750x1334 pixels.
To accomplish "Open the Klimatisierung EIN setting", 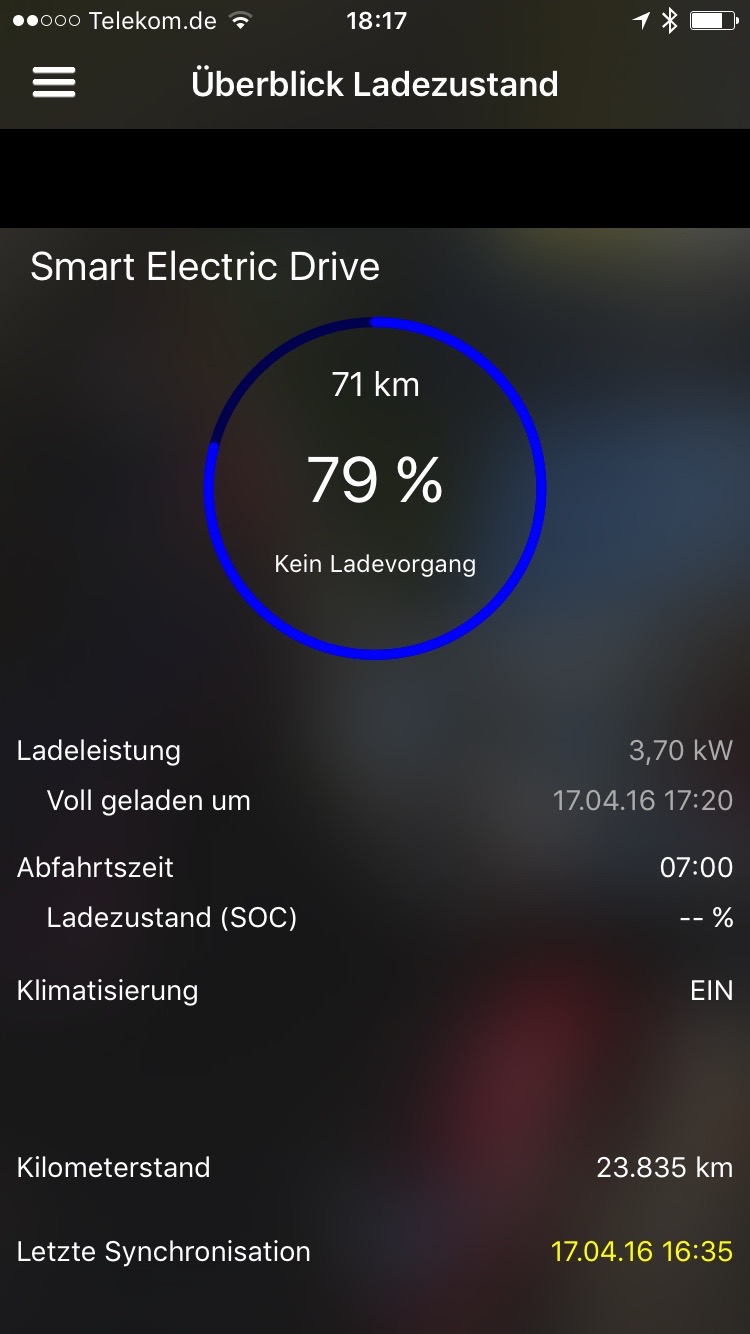I will click(x=375, y=990).
